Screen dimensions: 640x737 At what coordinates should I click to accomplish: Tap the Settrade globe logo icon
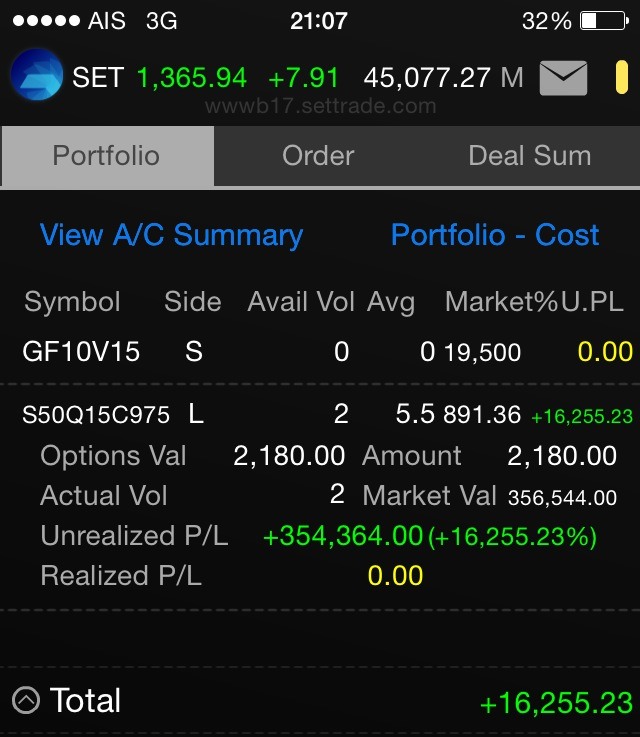click(36, 77)
